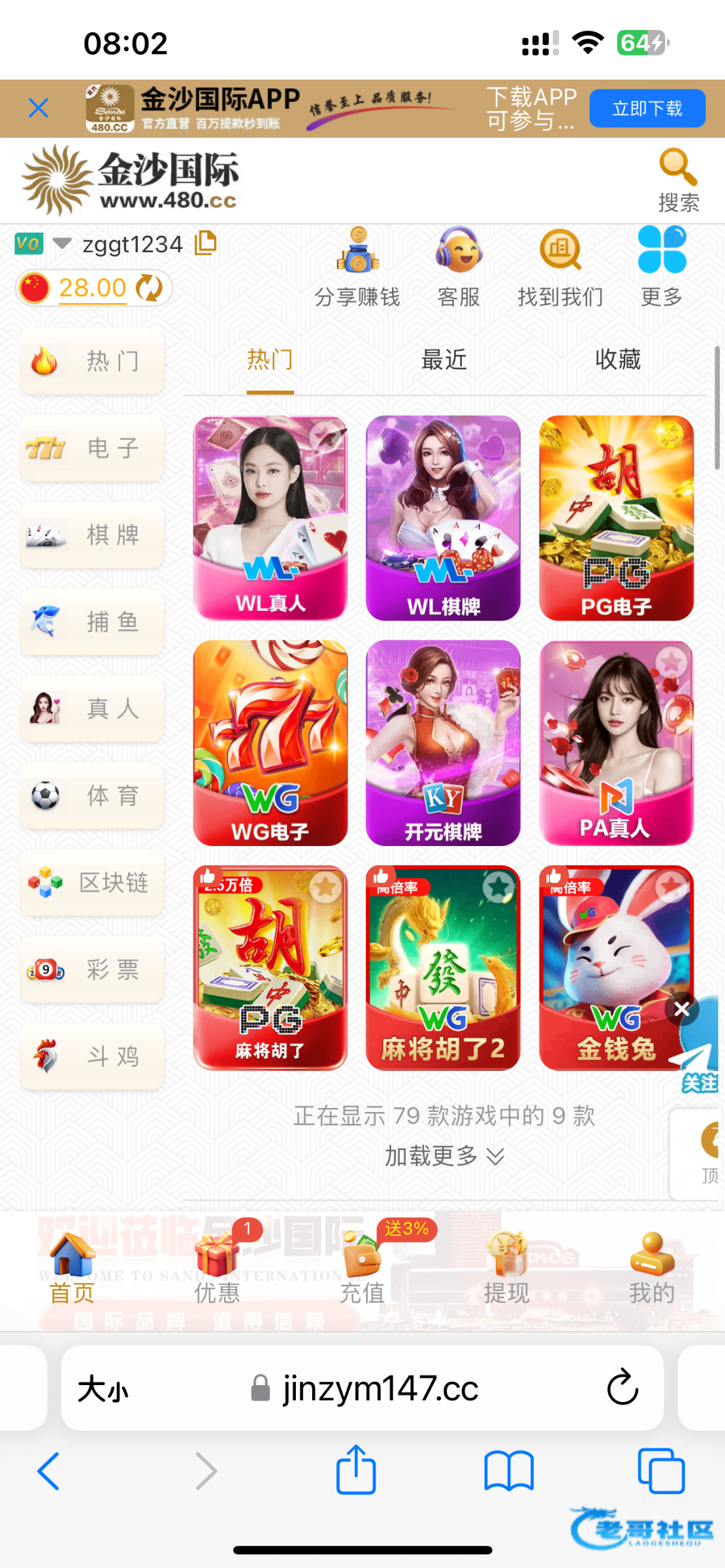Open the 搜索 search icon
The height and width of the screenshot is (1568, 725).
pyautogui.click(x=678, y=180)
